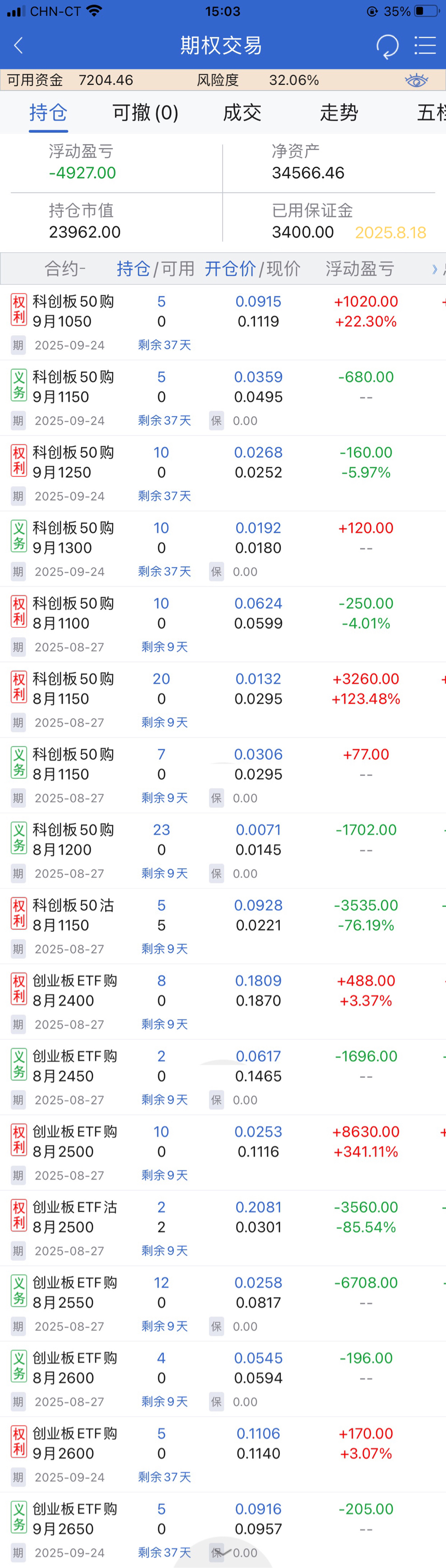Open 科创板50购 9月1250 position
446x1568 pixels.
tap(73, 463)
